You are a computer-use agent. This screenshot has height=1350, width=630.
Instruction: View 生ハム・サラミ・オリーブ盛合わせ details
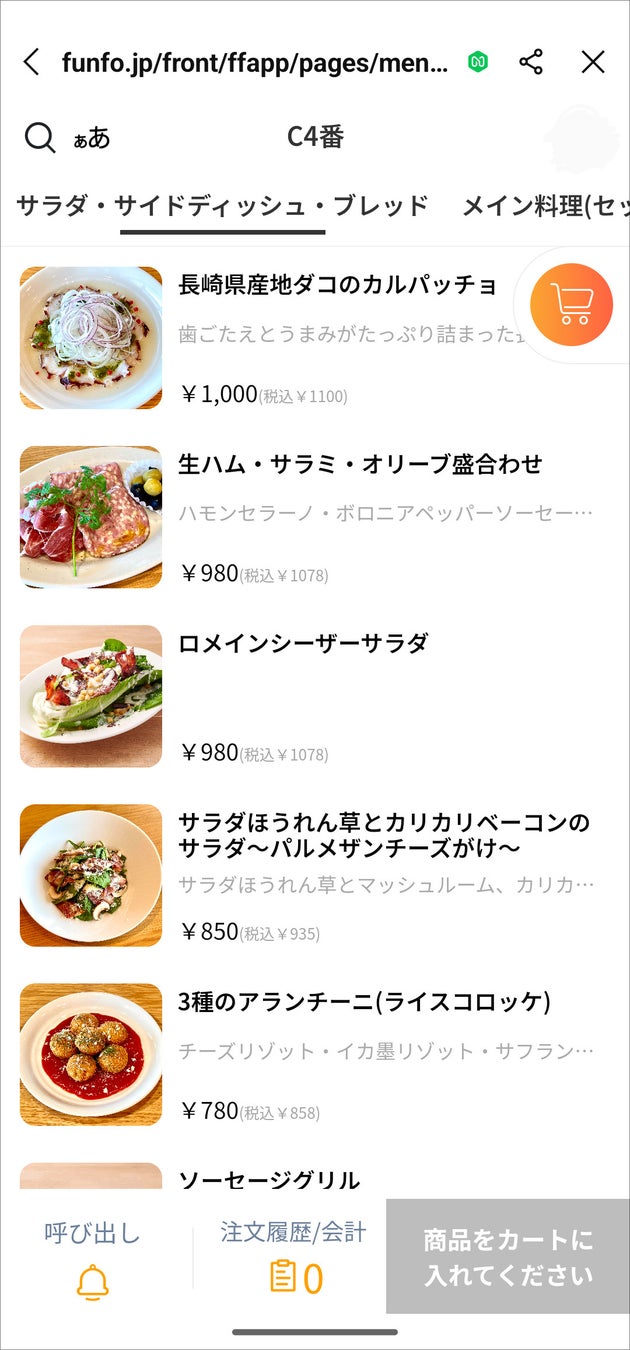point(360,464)
